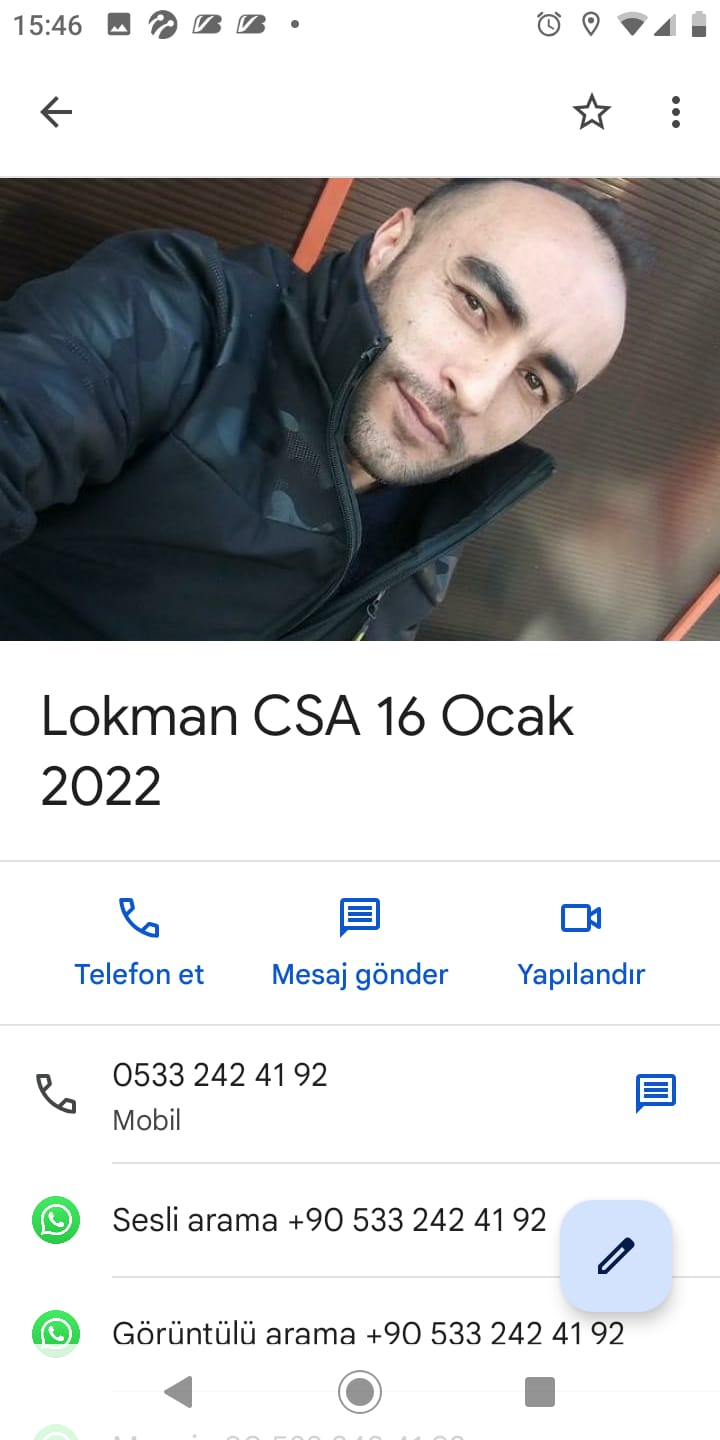Go back using the top arrow
720x1440 pixels.
pyautogui.click(x=56, y=112)
